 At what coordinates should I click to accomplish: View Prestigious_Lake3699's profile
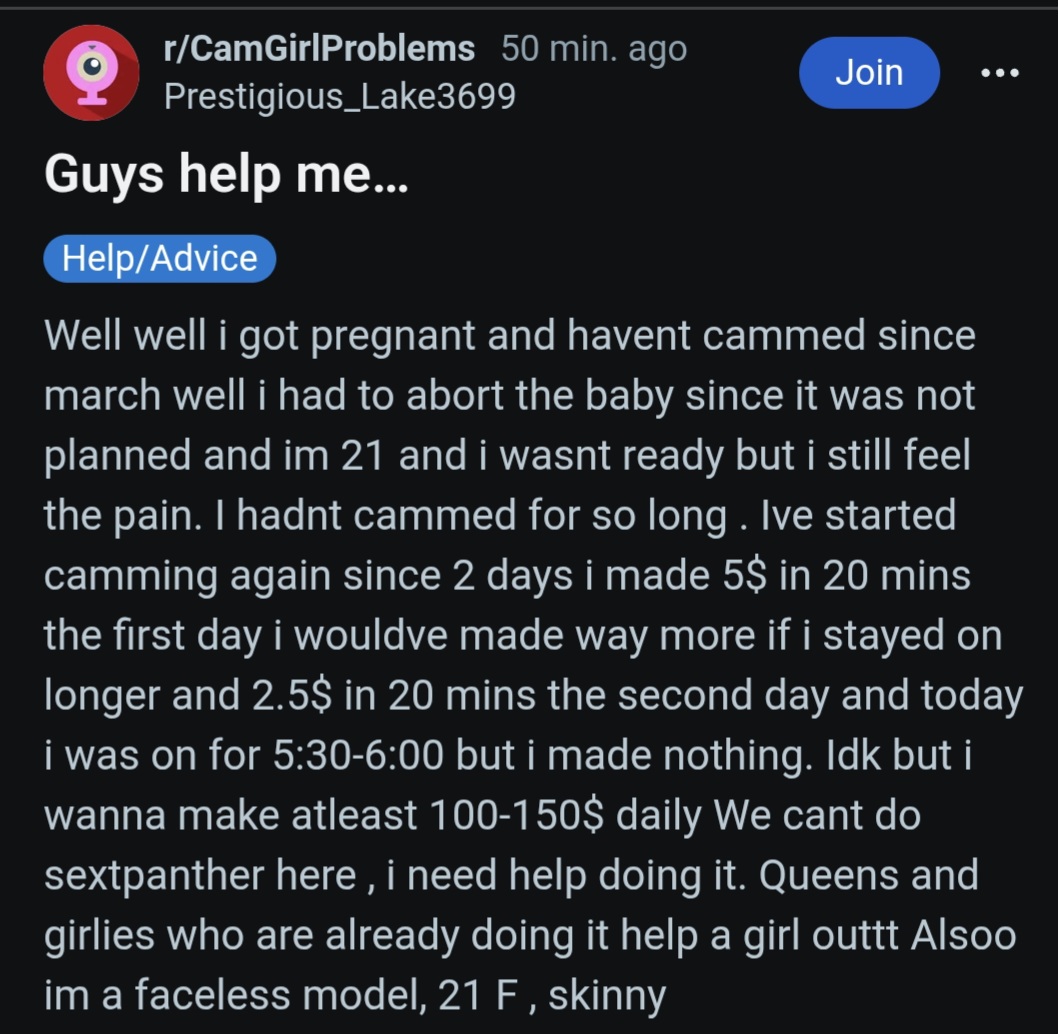339,96
